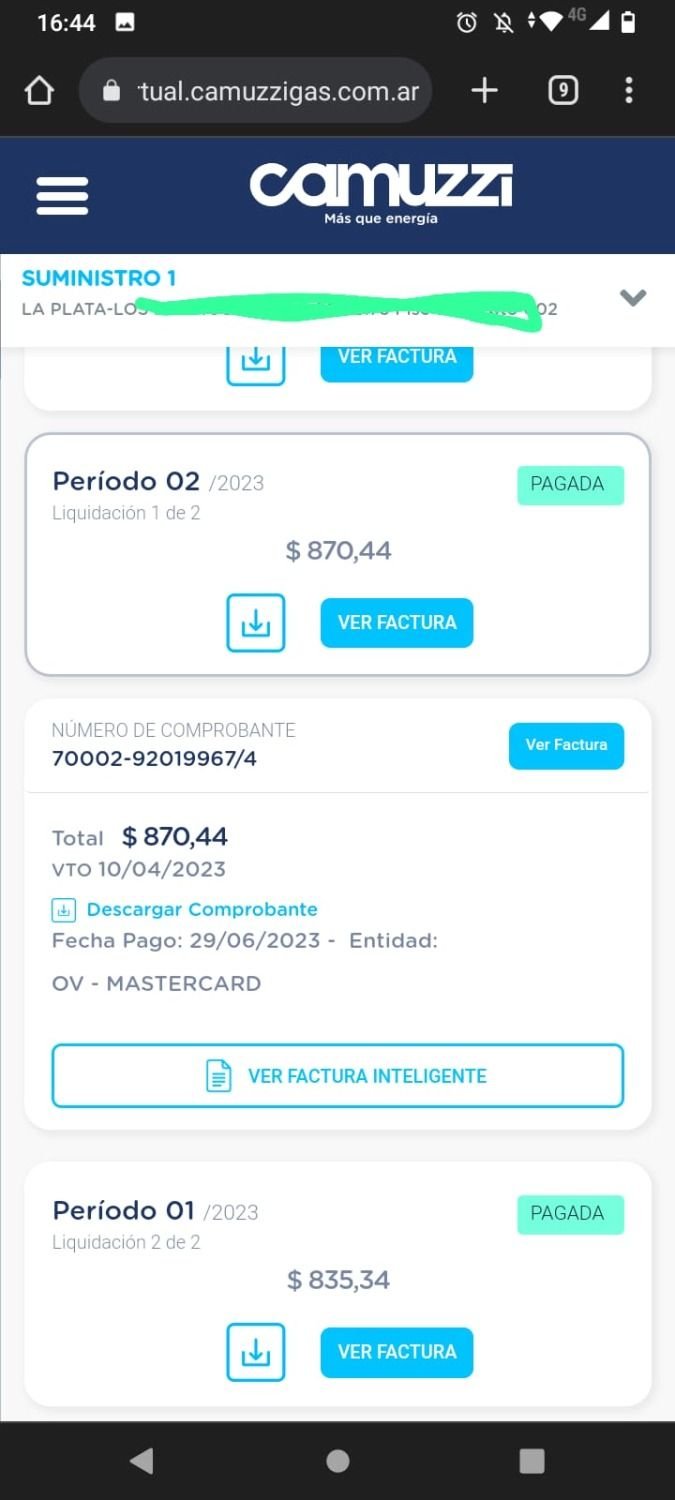View the invoice for Período 01

(397, 1352)
